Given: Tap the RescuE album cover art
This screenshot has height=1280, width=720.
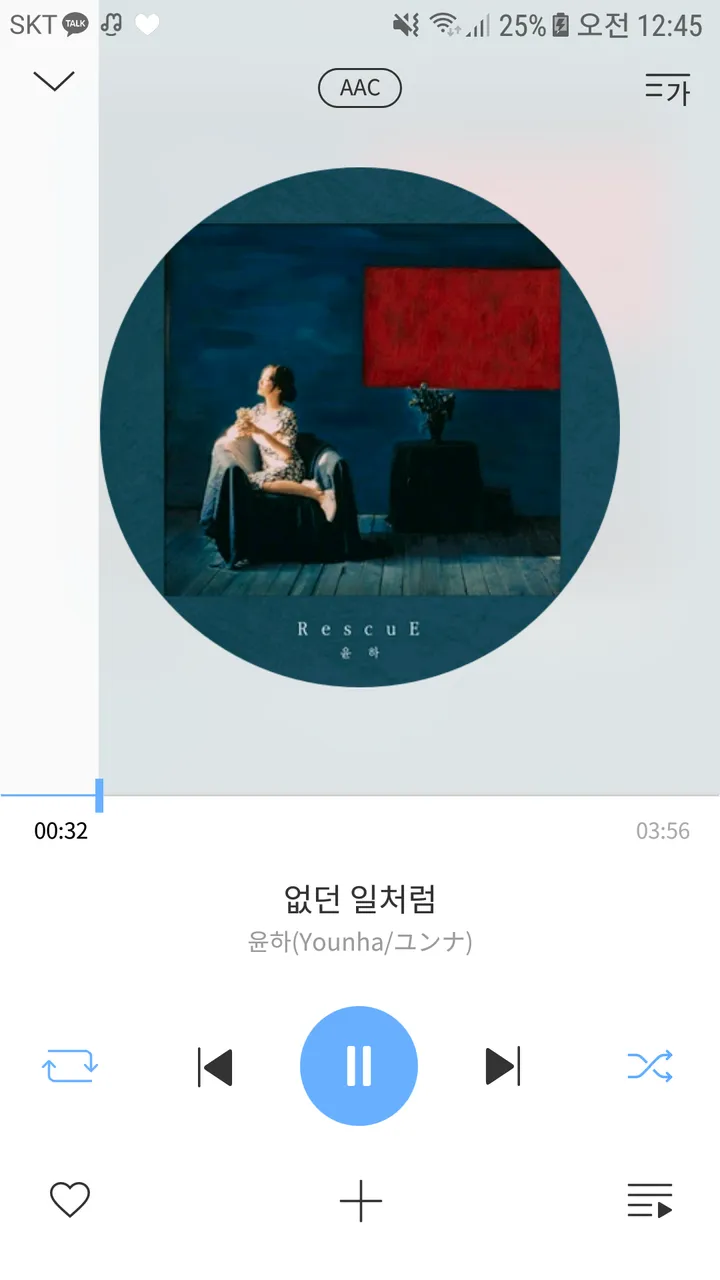Looking at the screenshot, I should coord(360,427).
